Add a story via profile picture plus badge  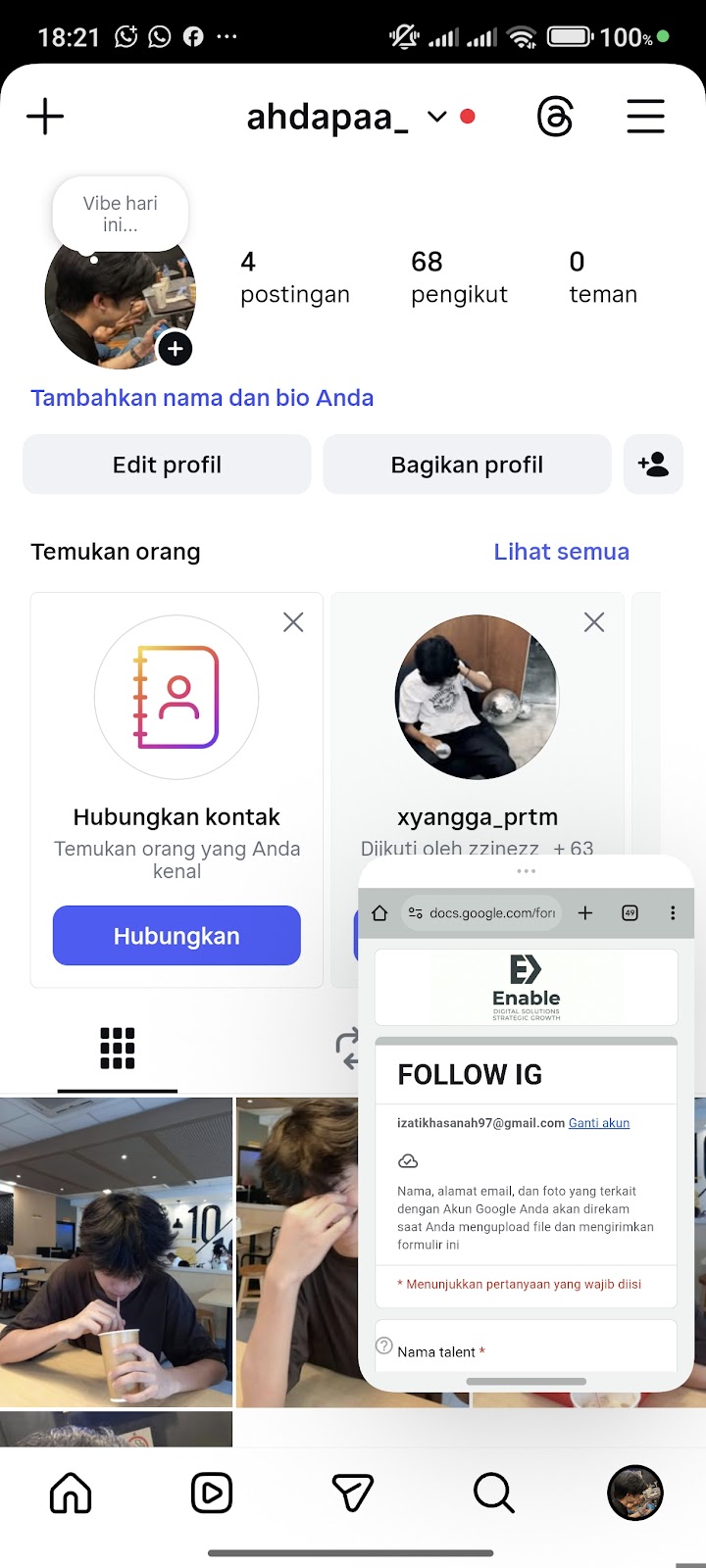click(175, 348)
